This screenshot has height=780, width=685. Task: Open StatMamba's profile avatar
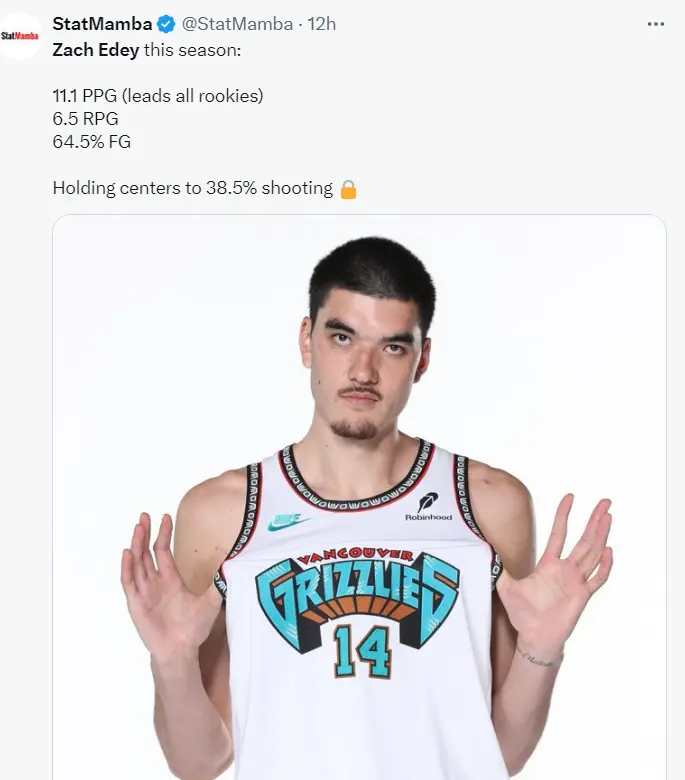(x=20, y=36)
